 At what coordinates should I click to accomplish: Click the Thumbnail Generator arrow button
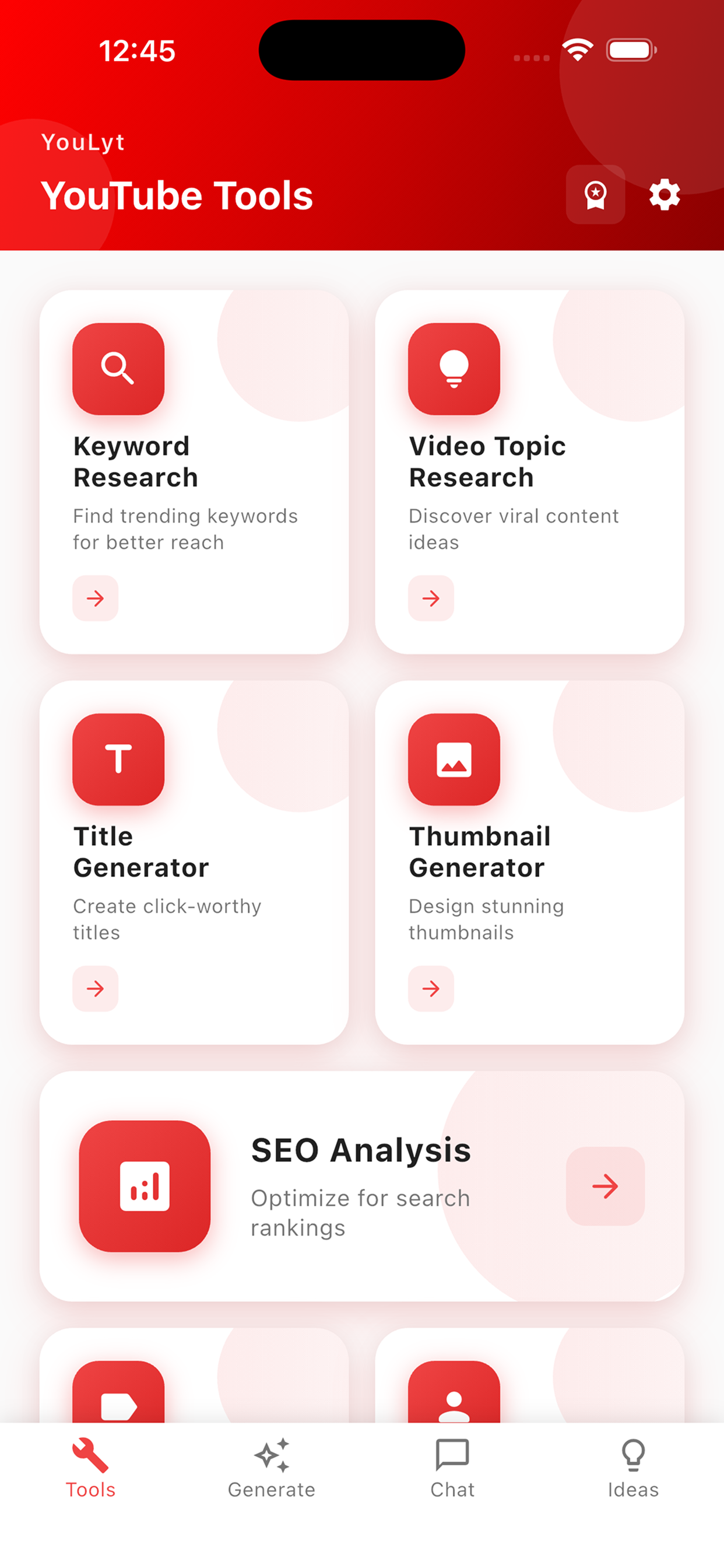tap(431, 989)
